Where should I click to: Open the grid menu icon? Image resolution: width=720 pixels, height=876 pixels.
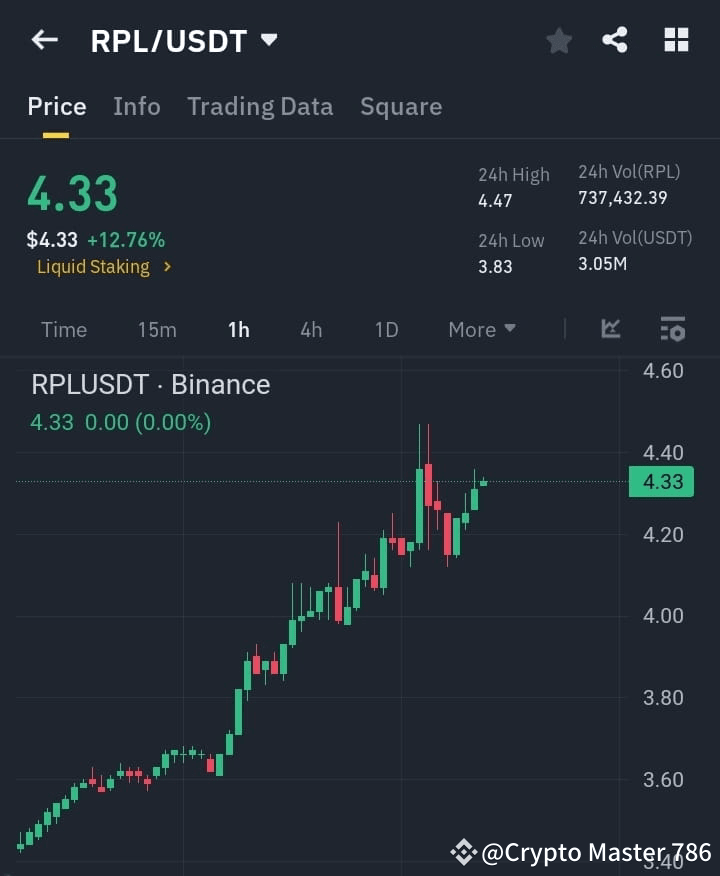(x=676, y=40)
